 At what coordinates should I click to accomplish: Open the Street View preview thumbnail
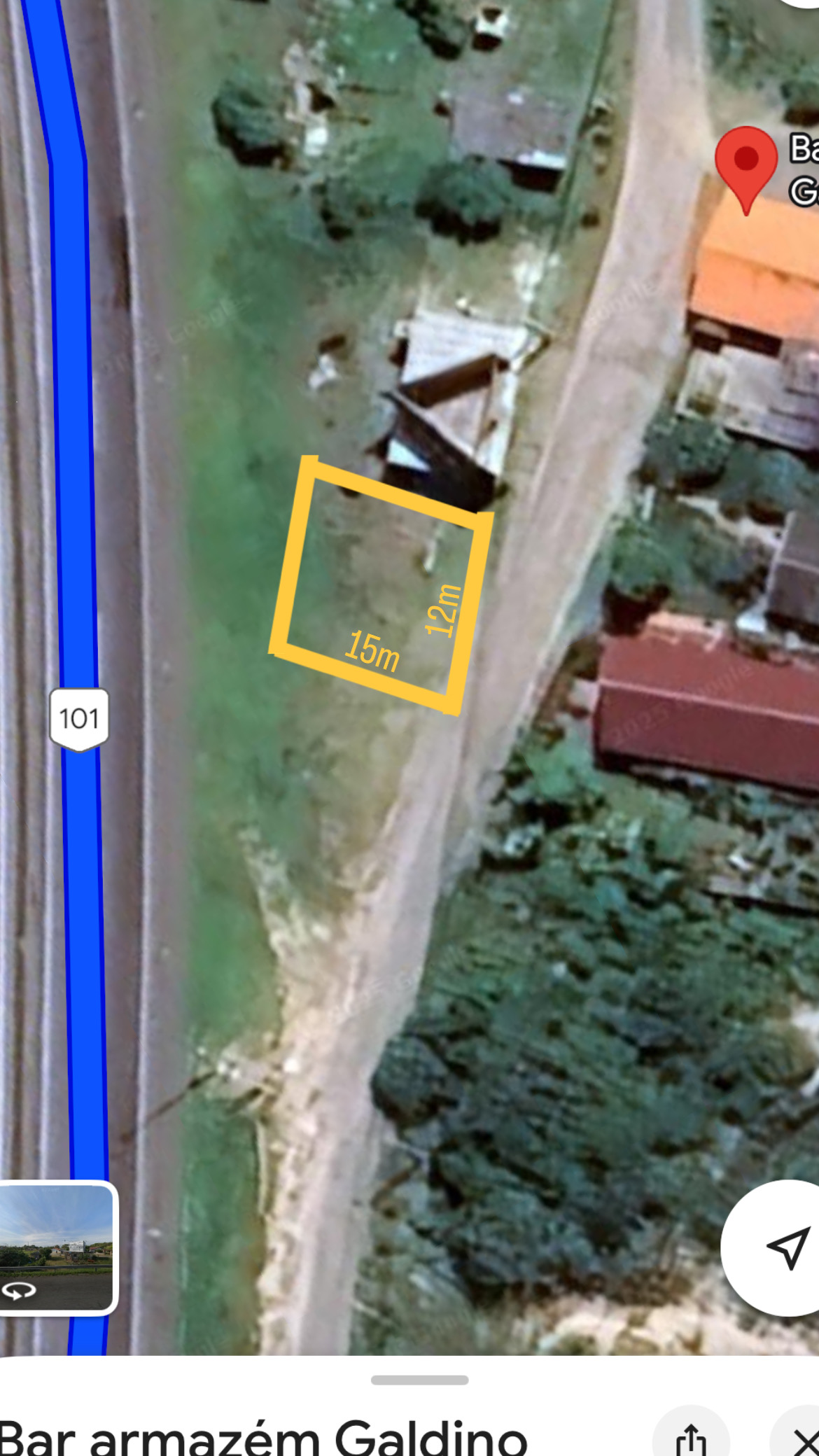tap(56, 1247)
